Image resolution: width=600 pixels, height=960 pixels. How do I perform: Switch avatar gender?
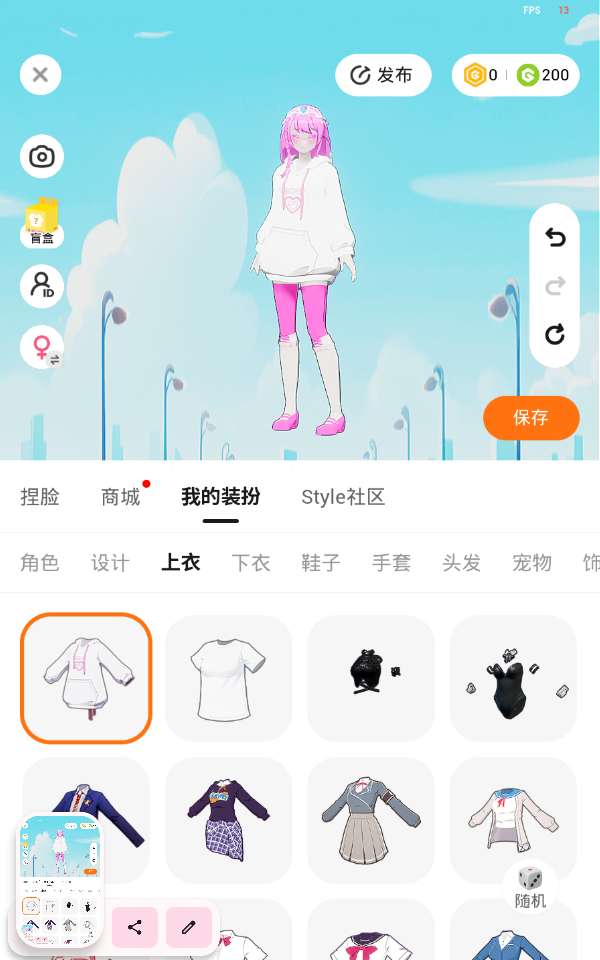pos(42,348)
